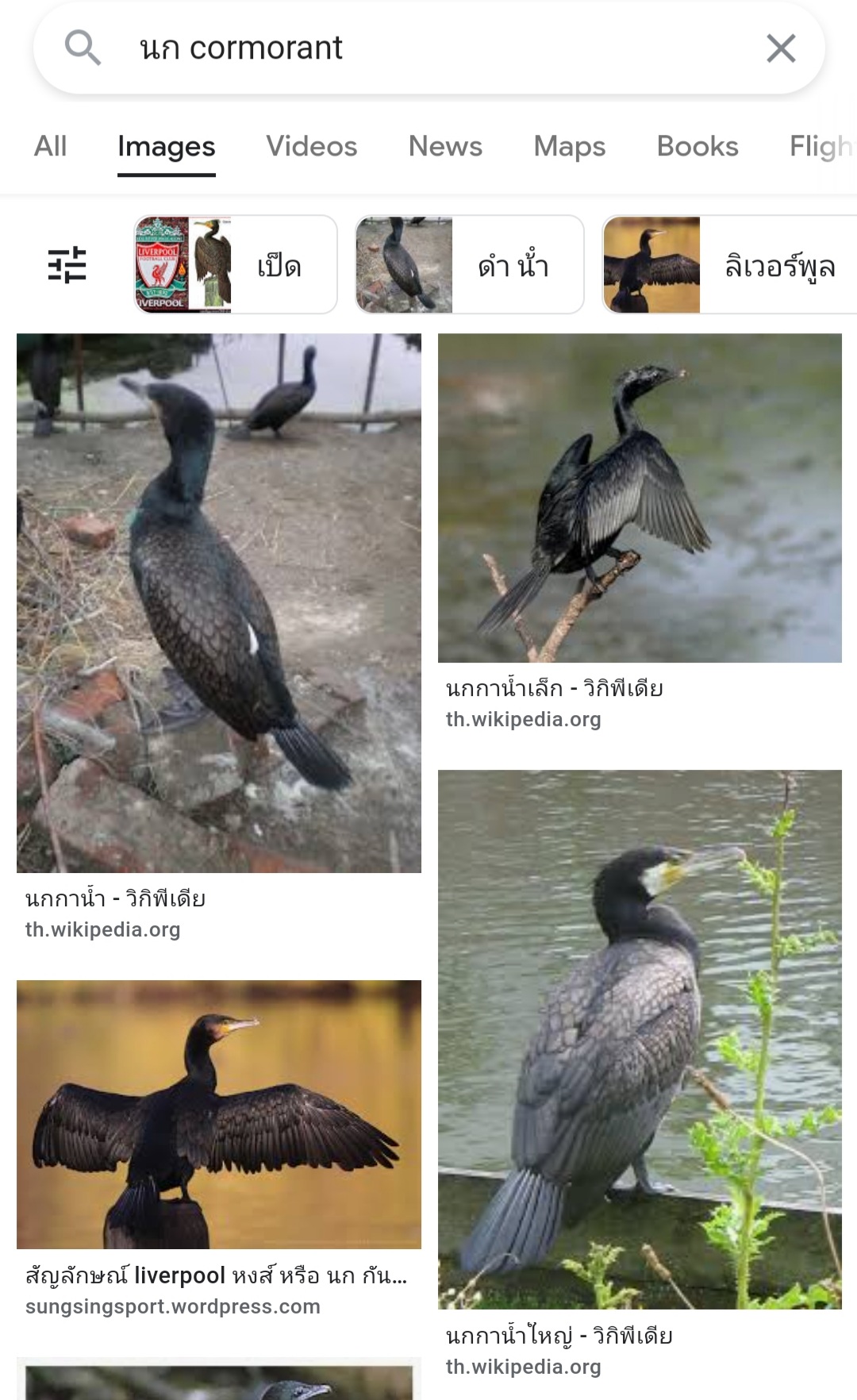
Task: Open the นกกาน้ำเล็ก - วิกิพีเดีย image result
Action: [x=640, y=498]
